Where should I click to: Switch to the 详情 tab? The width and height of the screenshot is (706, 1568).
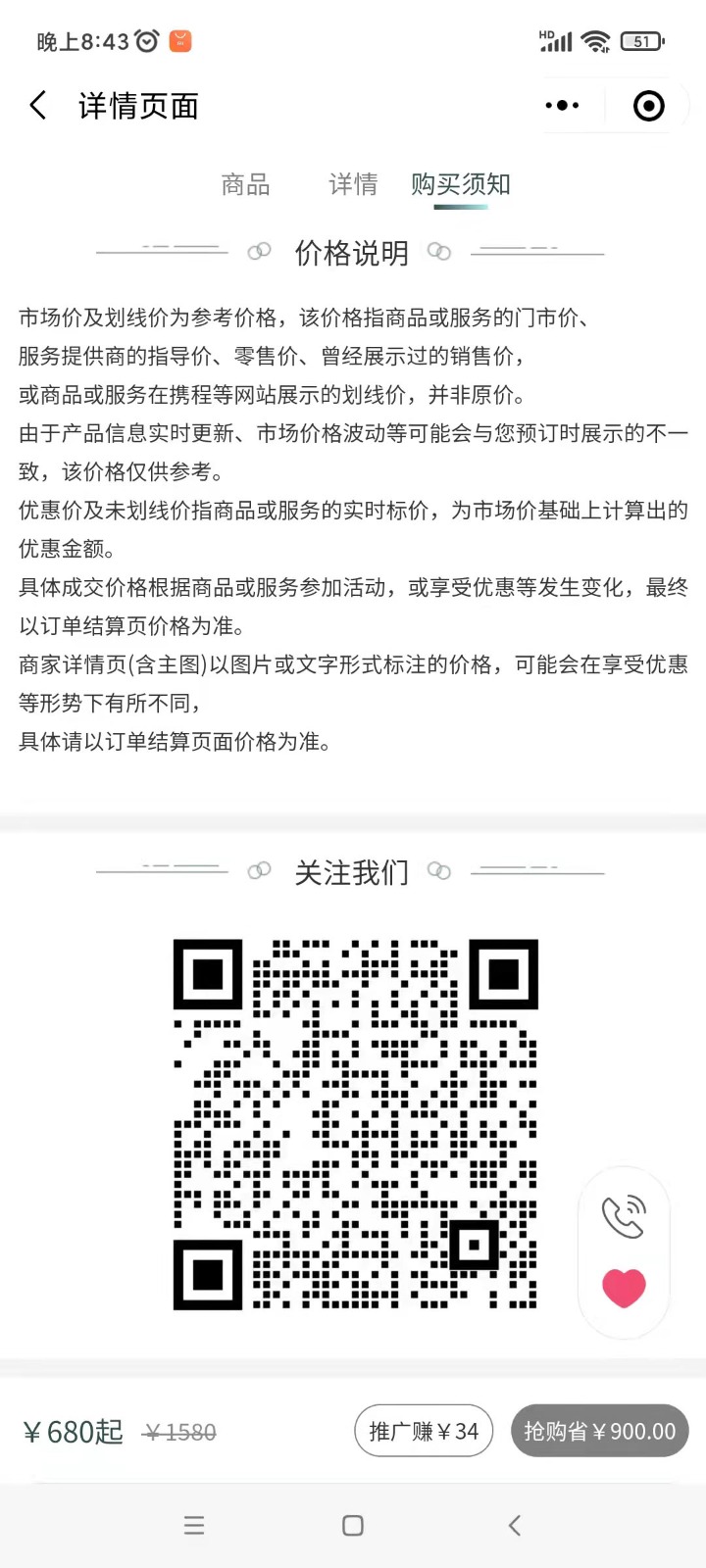[x=353, y=184]
